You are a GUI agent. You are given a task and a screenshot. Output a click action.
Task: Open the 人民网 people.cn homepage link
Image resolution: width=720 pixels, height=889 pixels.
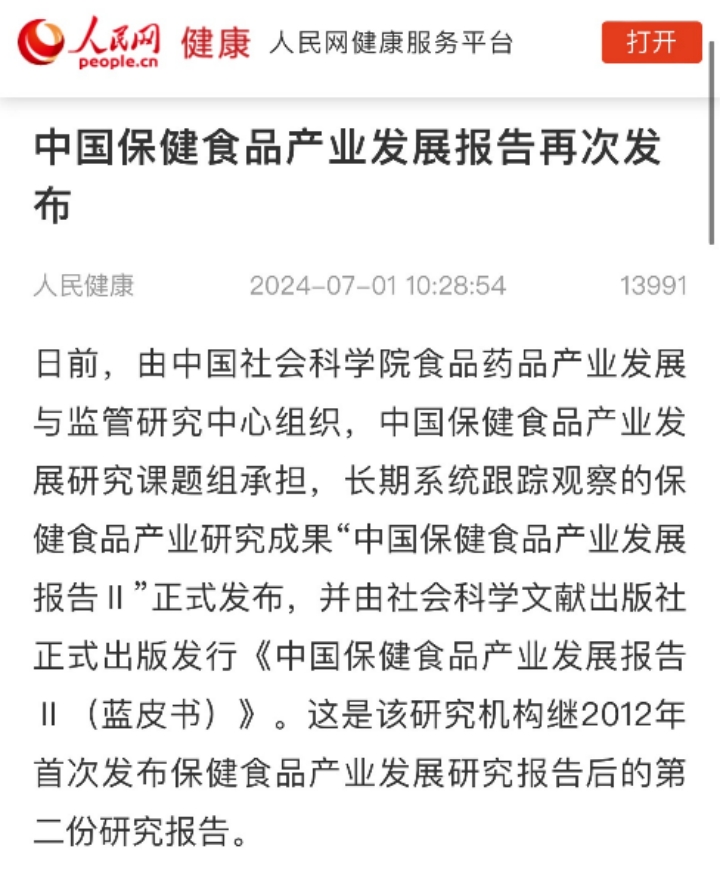(x=89, y=43)
